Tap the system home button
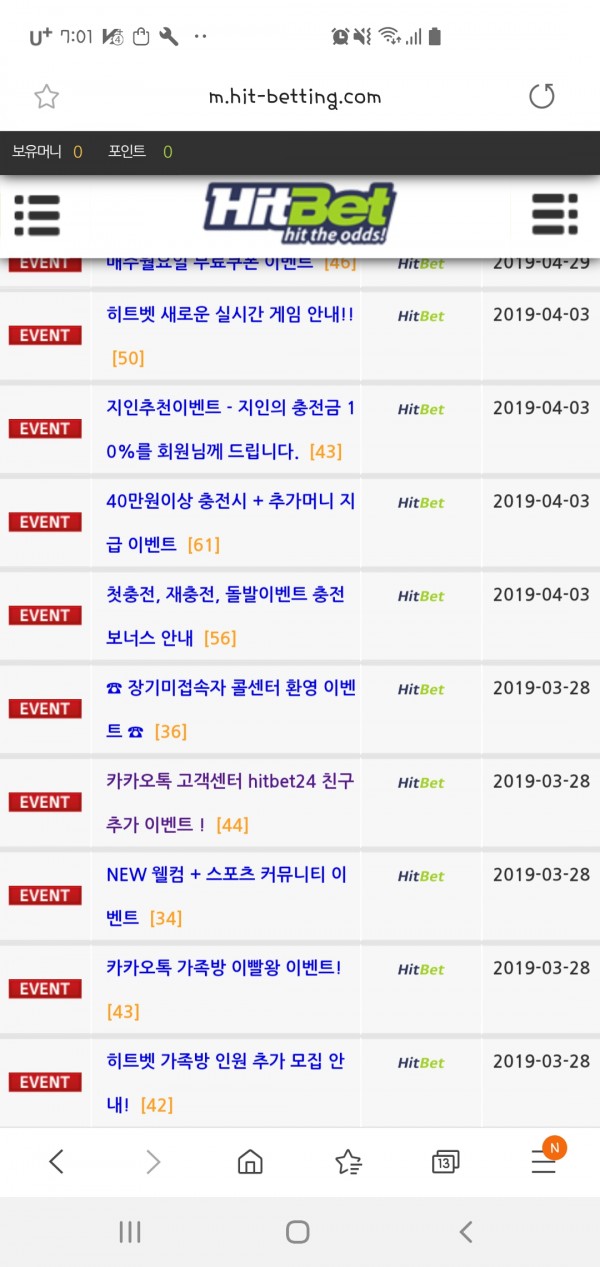 [x=297, y=1232]
